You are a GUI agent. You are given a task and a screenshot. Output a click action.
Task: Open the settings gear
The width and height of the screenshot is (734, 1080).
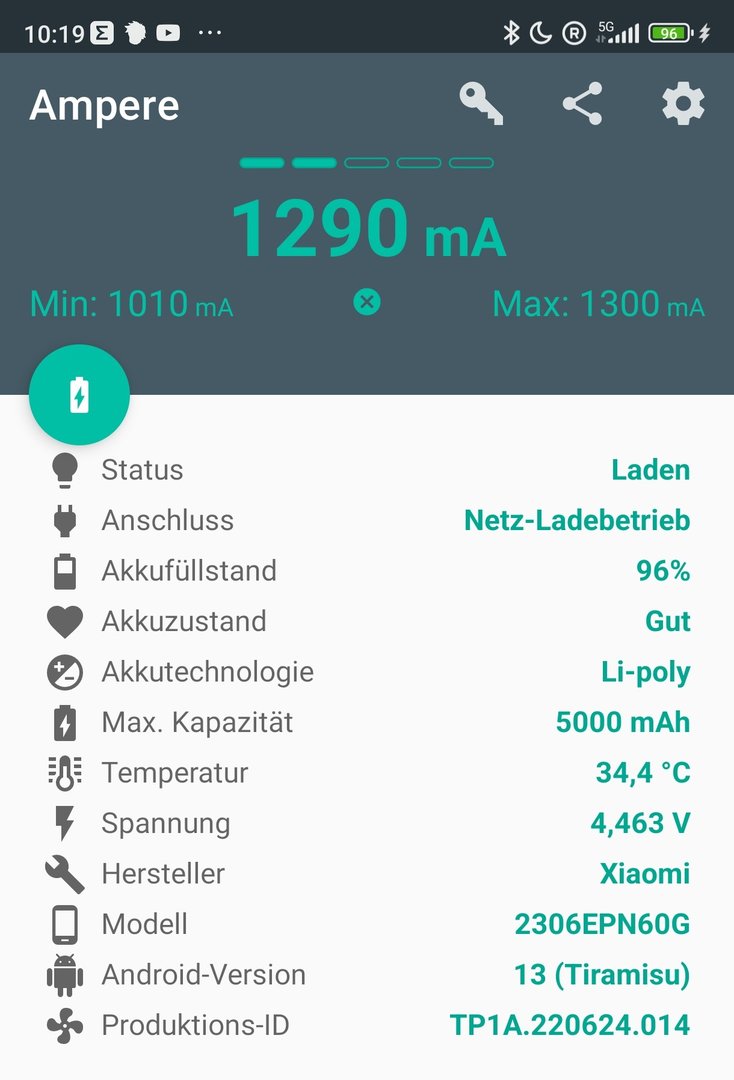coord(683,104)
